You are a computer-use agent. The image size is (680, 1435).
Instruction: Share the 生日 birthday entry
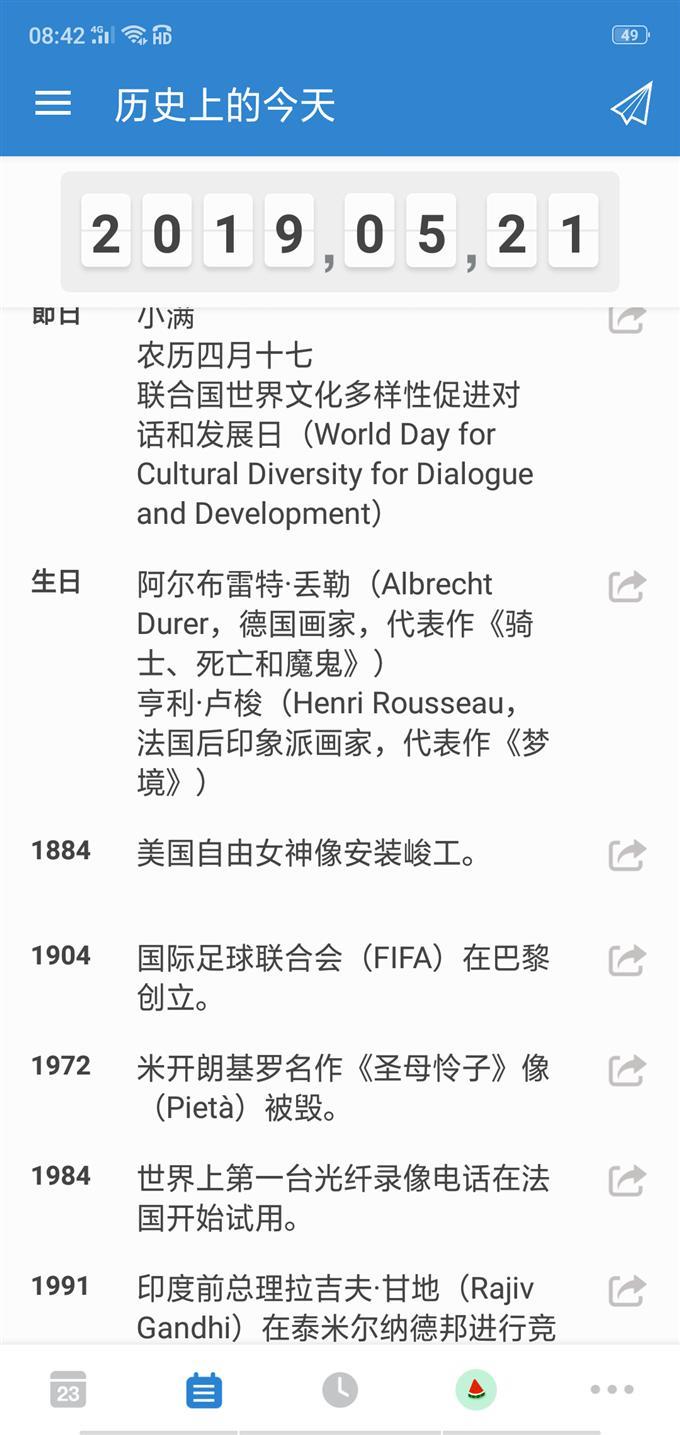pos(627,586)
